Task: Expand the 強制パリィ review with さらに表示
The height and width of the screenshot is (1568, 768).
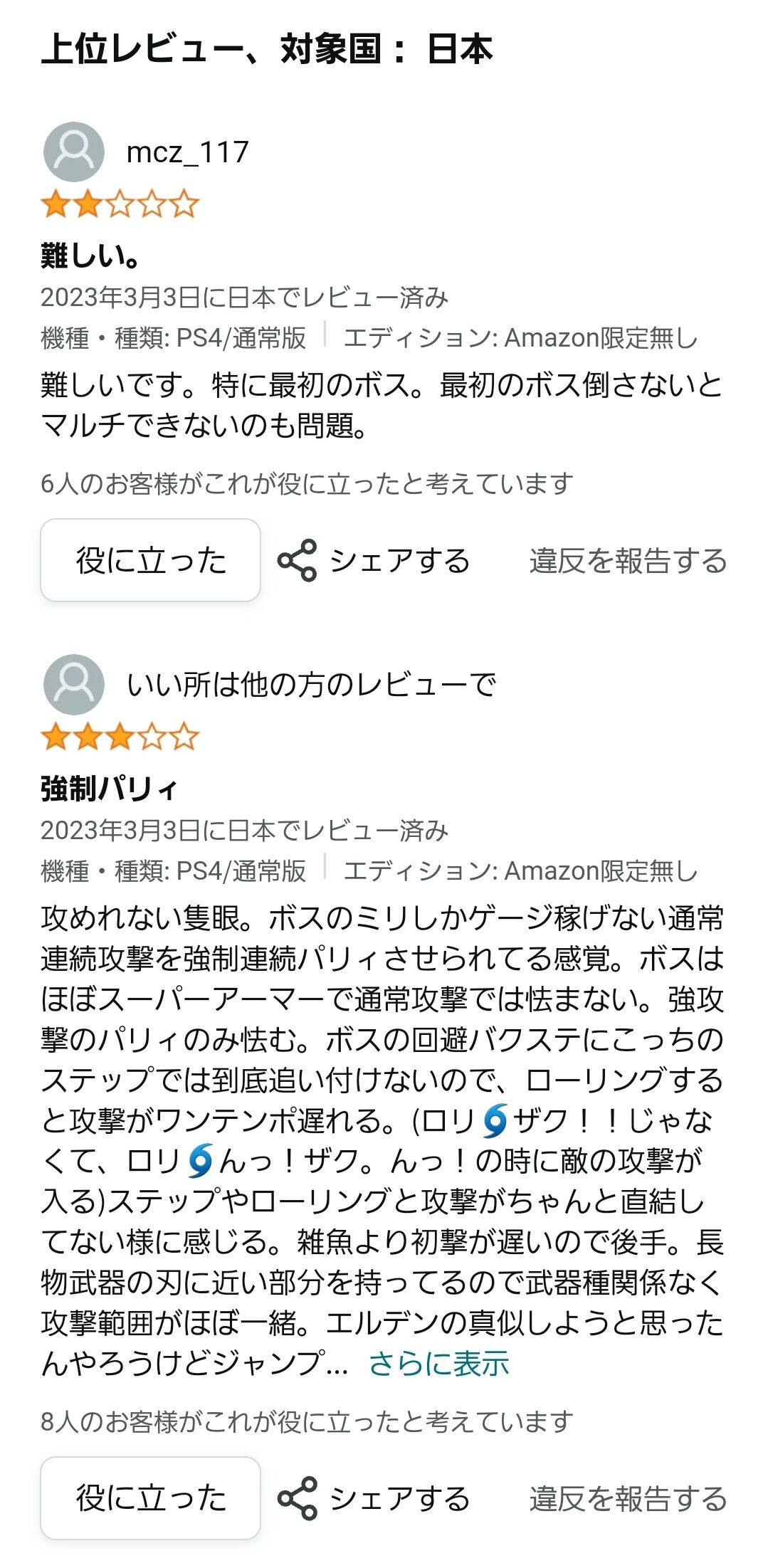Action: click(438, 1363)
